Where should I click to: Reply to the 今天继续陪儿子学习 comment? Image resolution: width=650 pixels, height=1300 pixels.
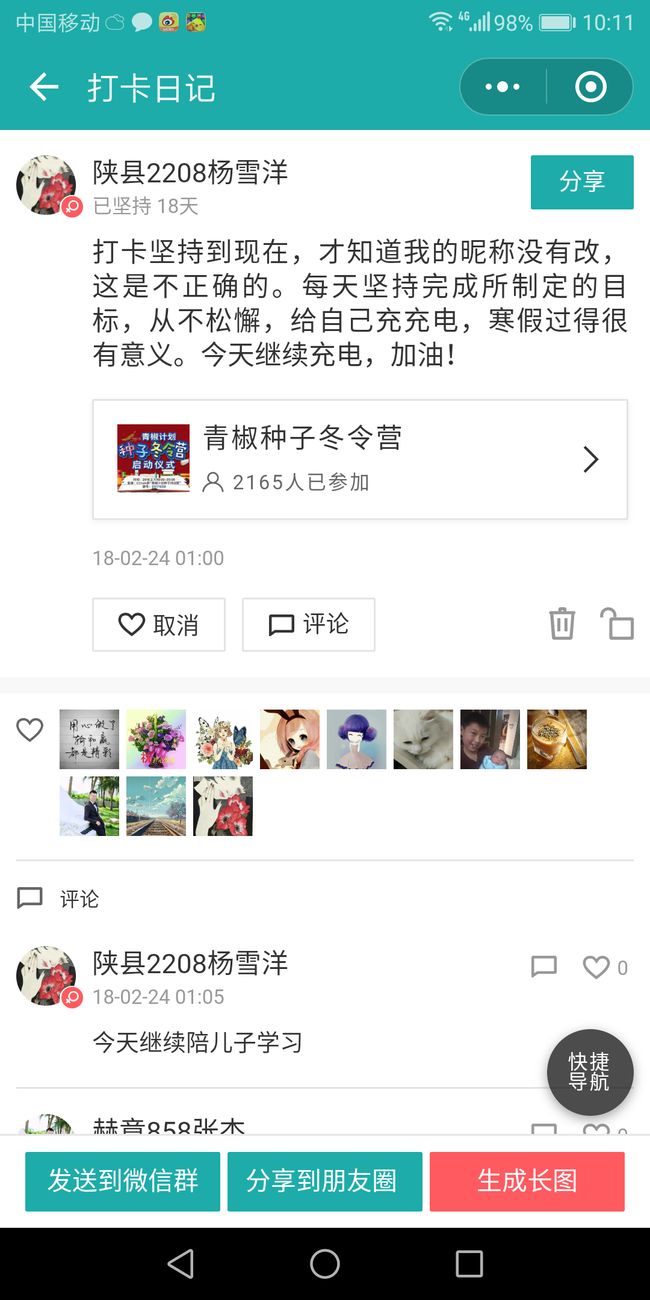[544, 967]
